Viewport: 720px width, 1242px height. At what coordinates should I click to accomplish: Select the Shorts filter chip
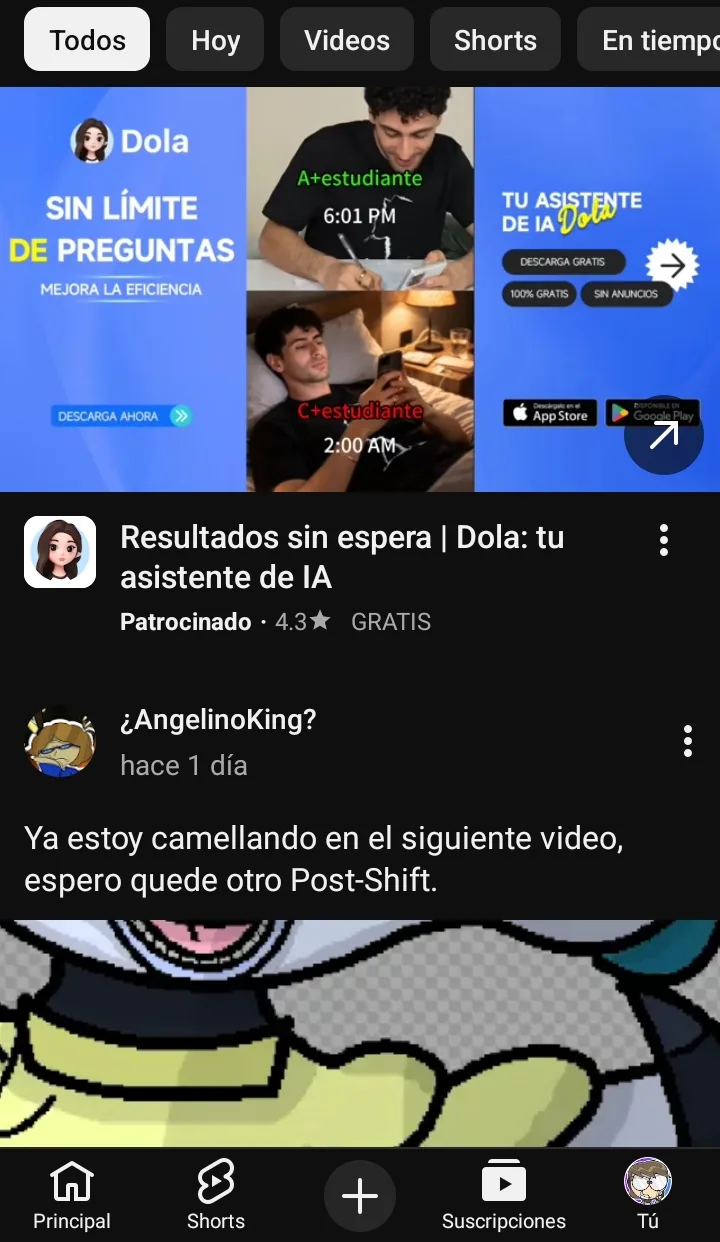coord(495,40)
